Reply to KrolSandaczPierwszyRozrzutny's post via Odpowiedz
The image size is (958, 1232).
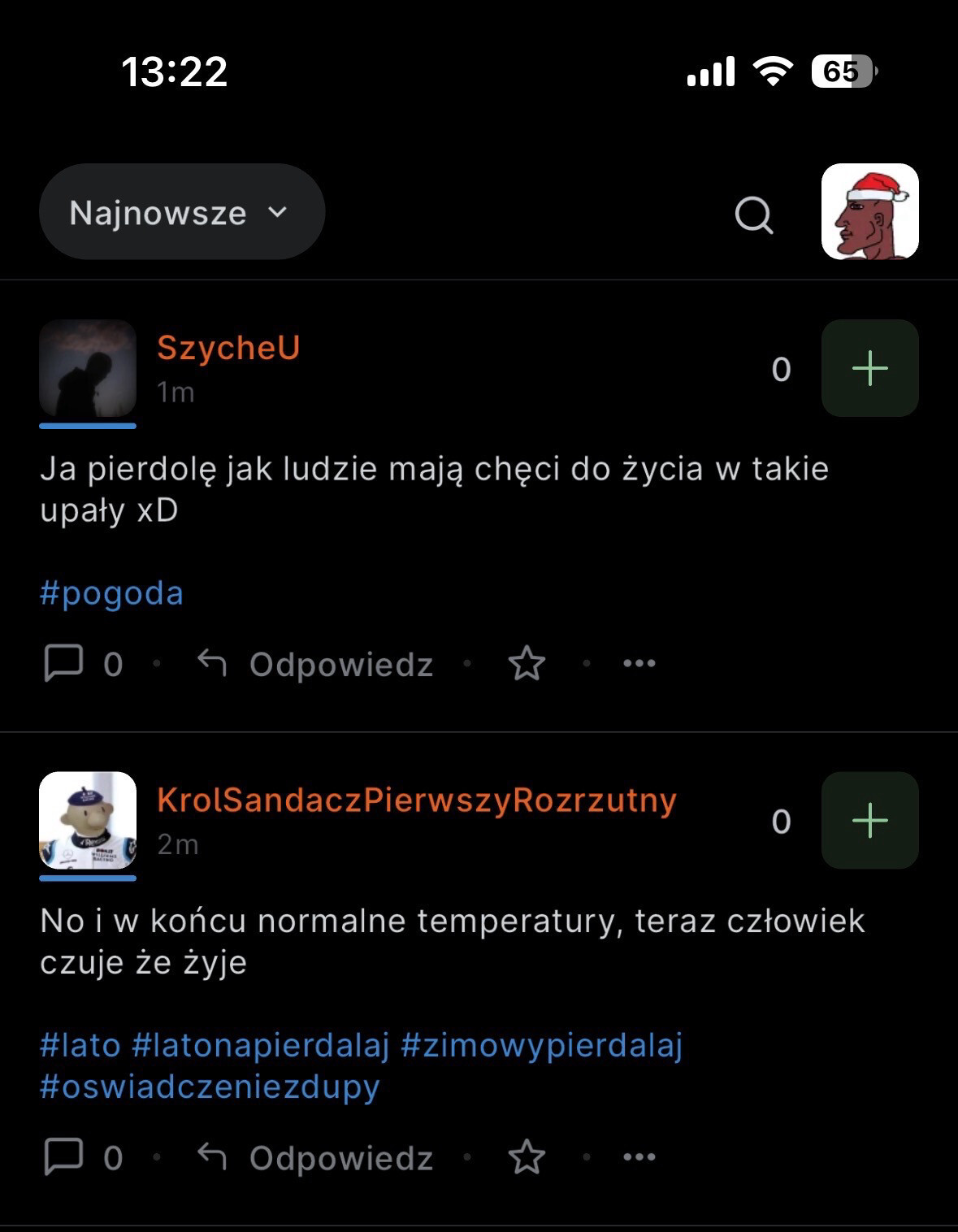(x=316, y=1157)
